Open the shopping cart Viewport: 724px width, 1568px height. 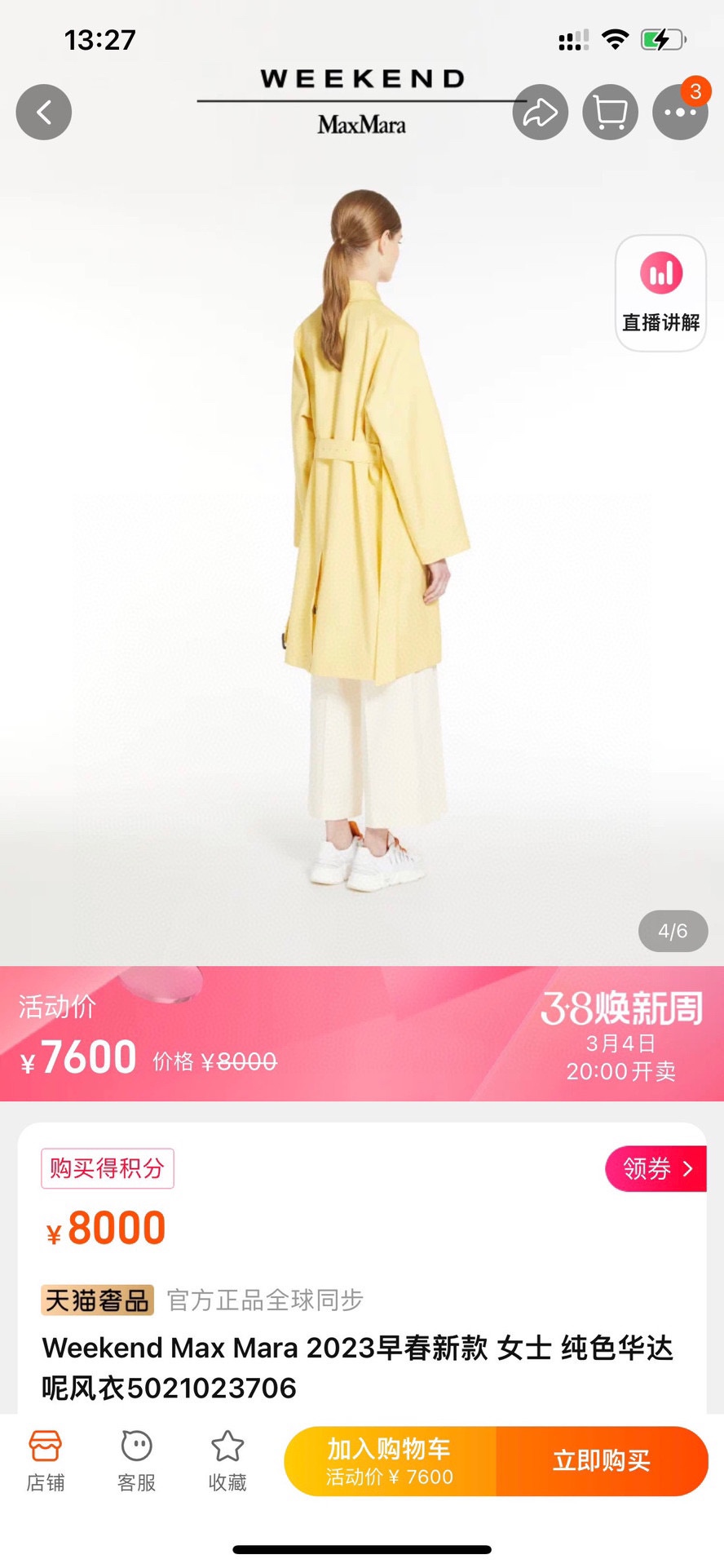pos(610,113)
